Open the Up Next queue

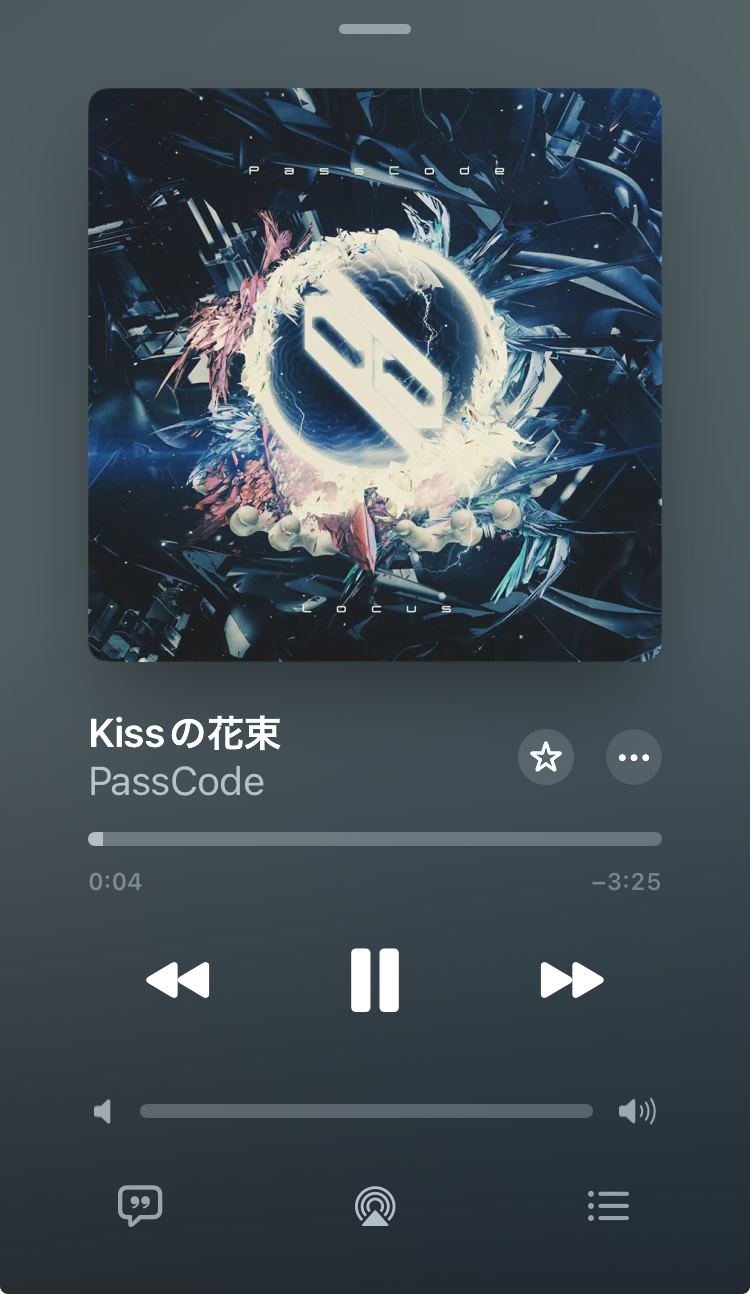[608, 1205]
